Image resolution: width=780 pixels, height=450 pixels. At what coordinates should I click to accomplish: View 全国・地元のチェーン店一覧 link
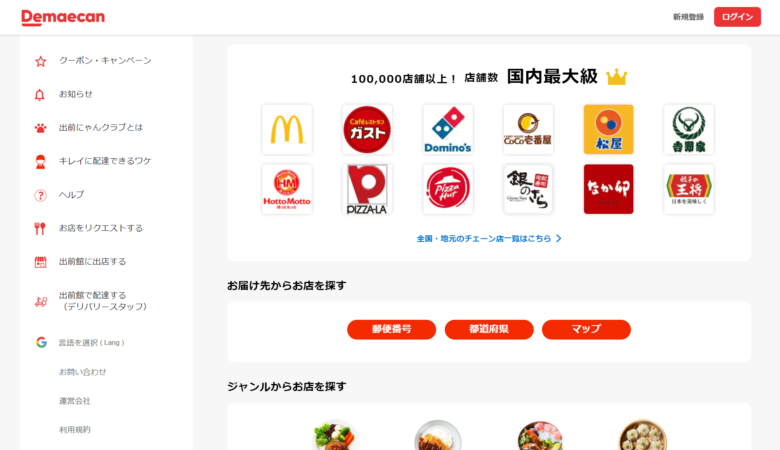click(489, 239)
